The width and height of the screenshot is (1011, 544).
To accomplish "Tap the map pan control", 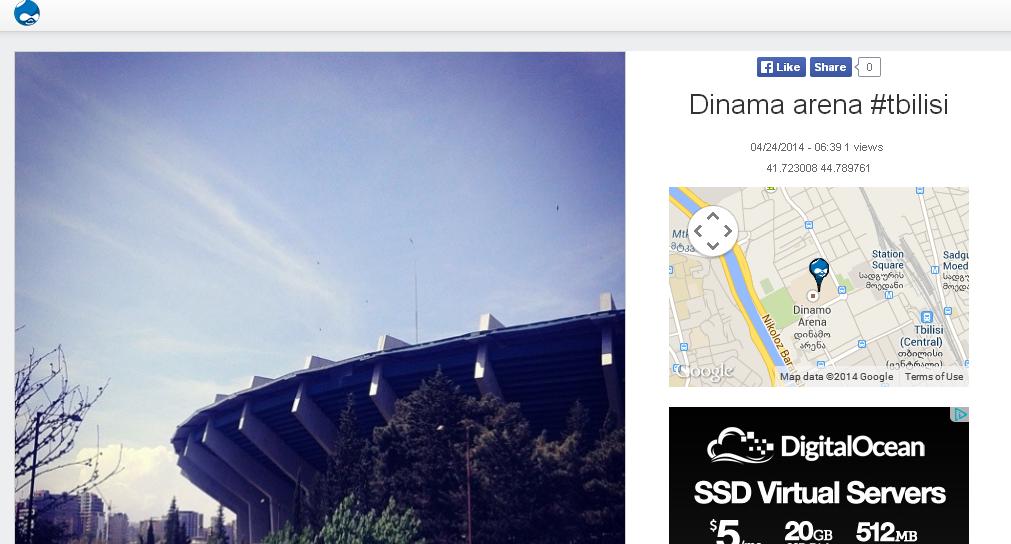I will [712, 231].
